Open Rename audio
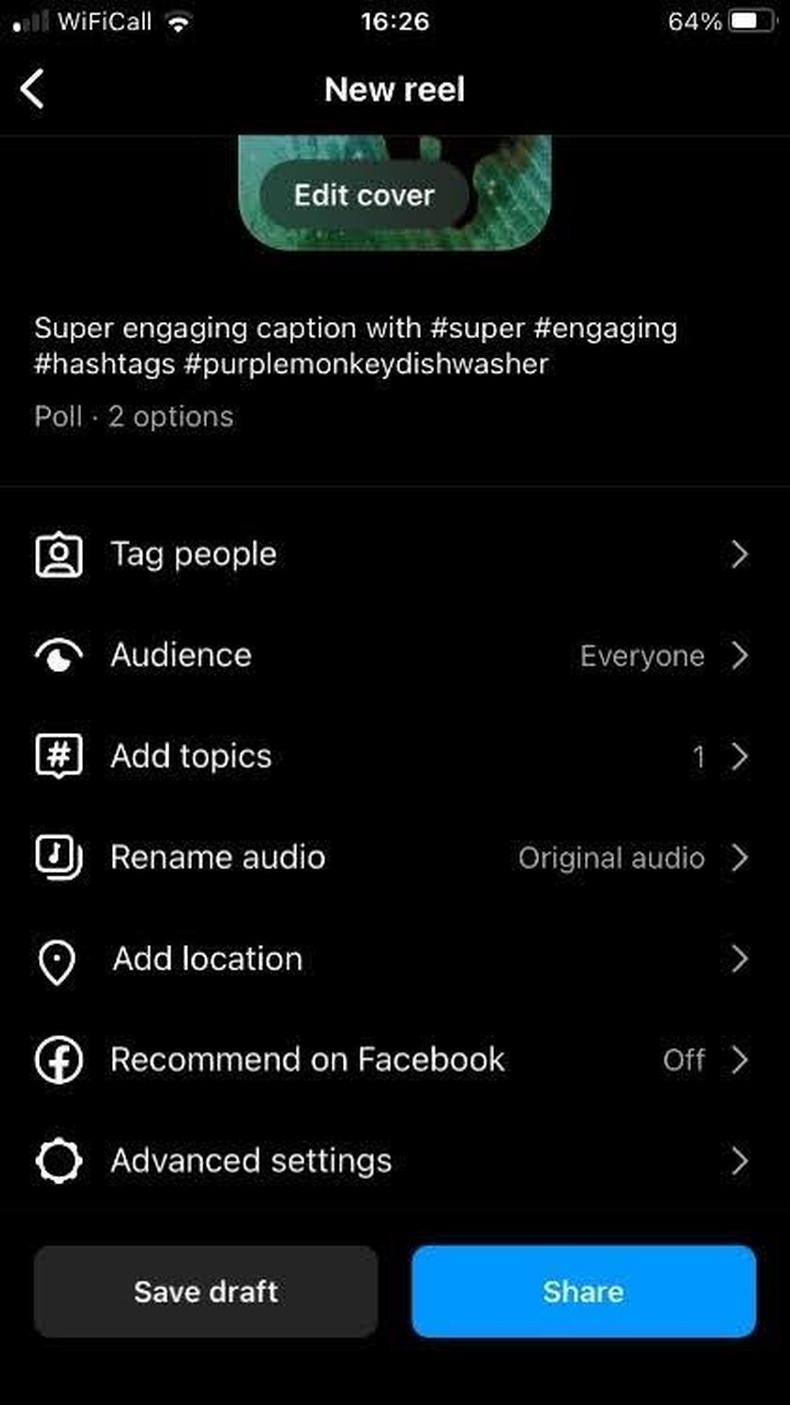This screenshot has width=790, height=1405. click(395, 858)
